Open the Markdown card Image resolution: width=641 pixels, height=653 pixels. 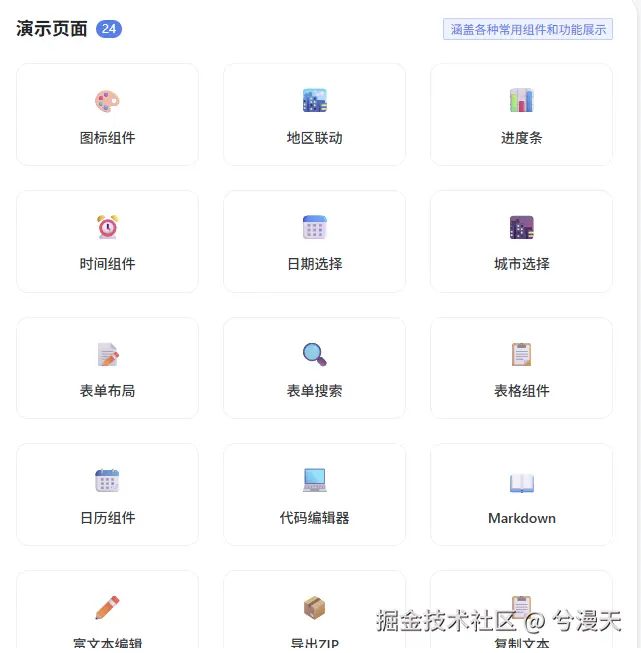coord(521,495)
